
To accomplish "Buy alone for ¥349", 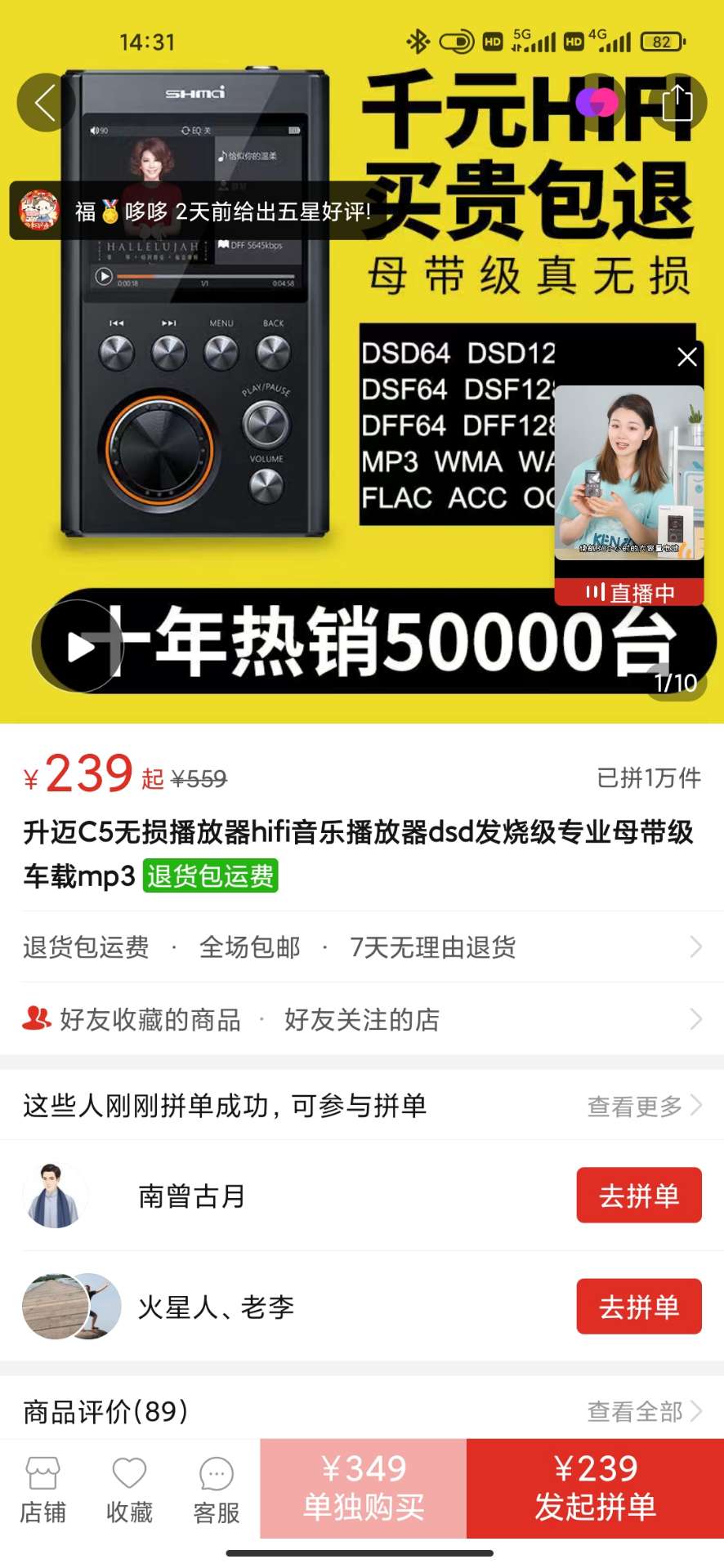I will [x=364, y=1488].
